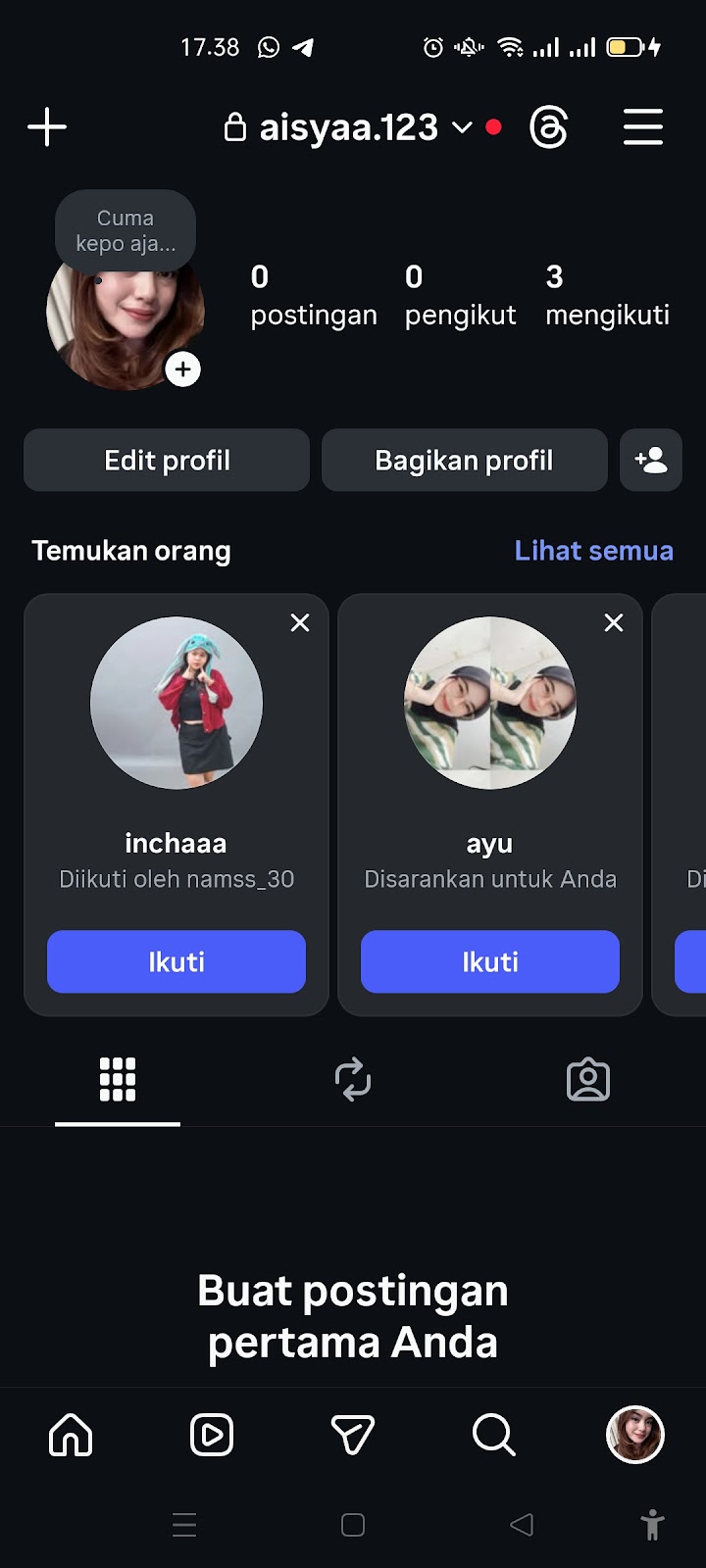706x1568 pixels.
Task: Follow inchaaa with the Ikuti button
Action: [176, 961]
